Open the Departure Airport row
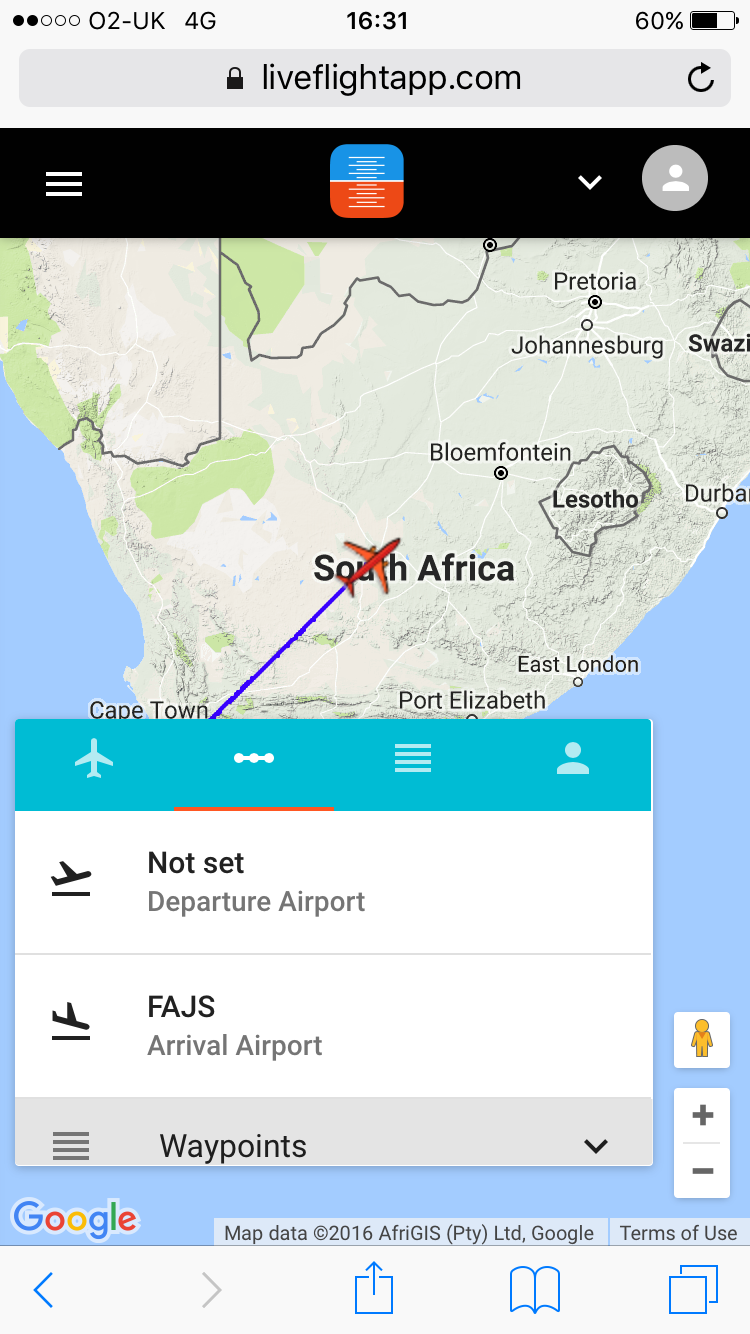 (333, 882)
